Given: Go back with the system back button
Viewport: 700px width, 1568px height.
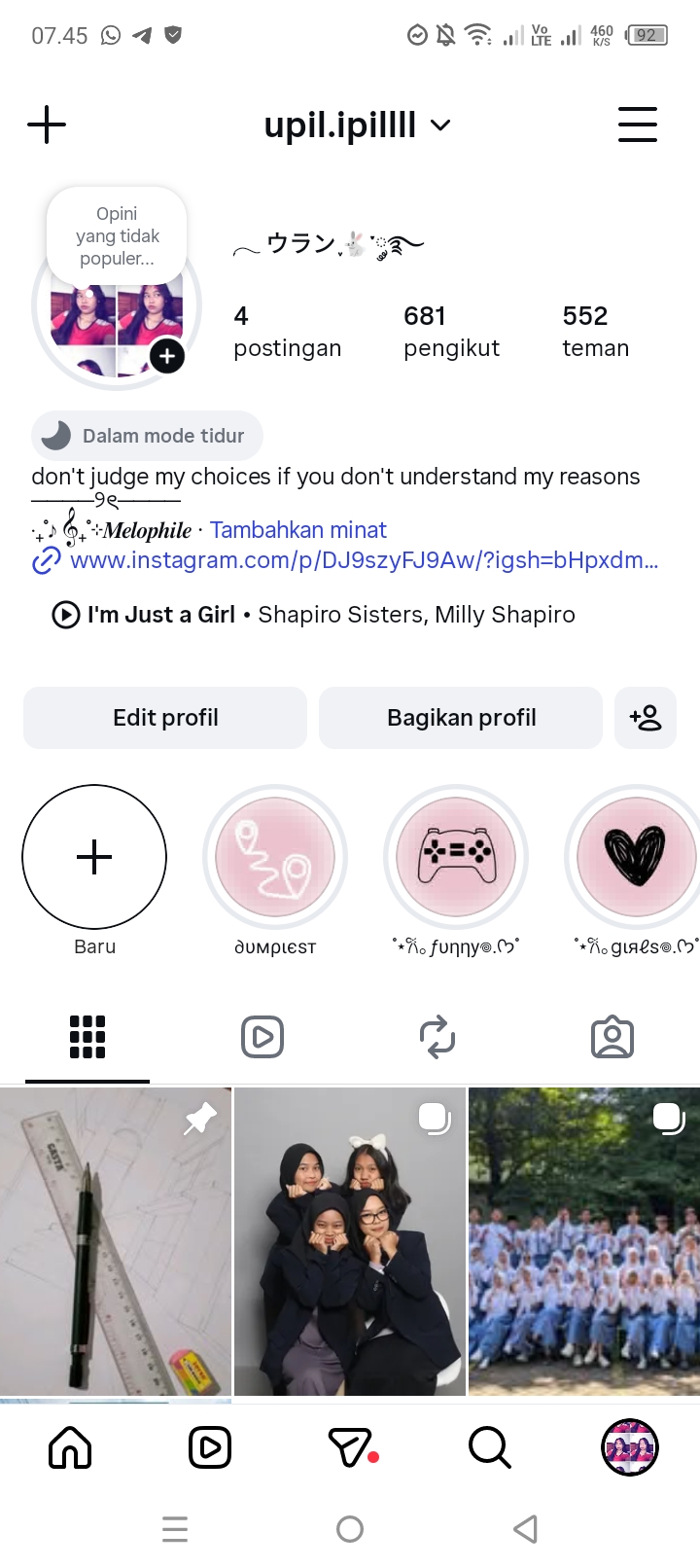Looking at the screenshot, I should coord(525,1529).
